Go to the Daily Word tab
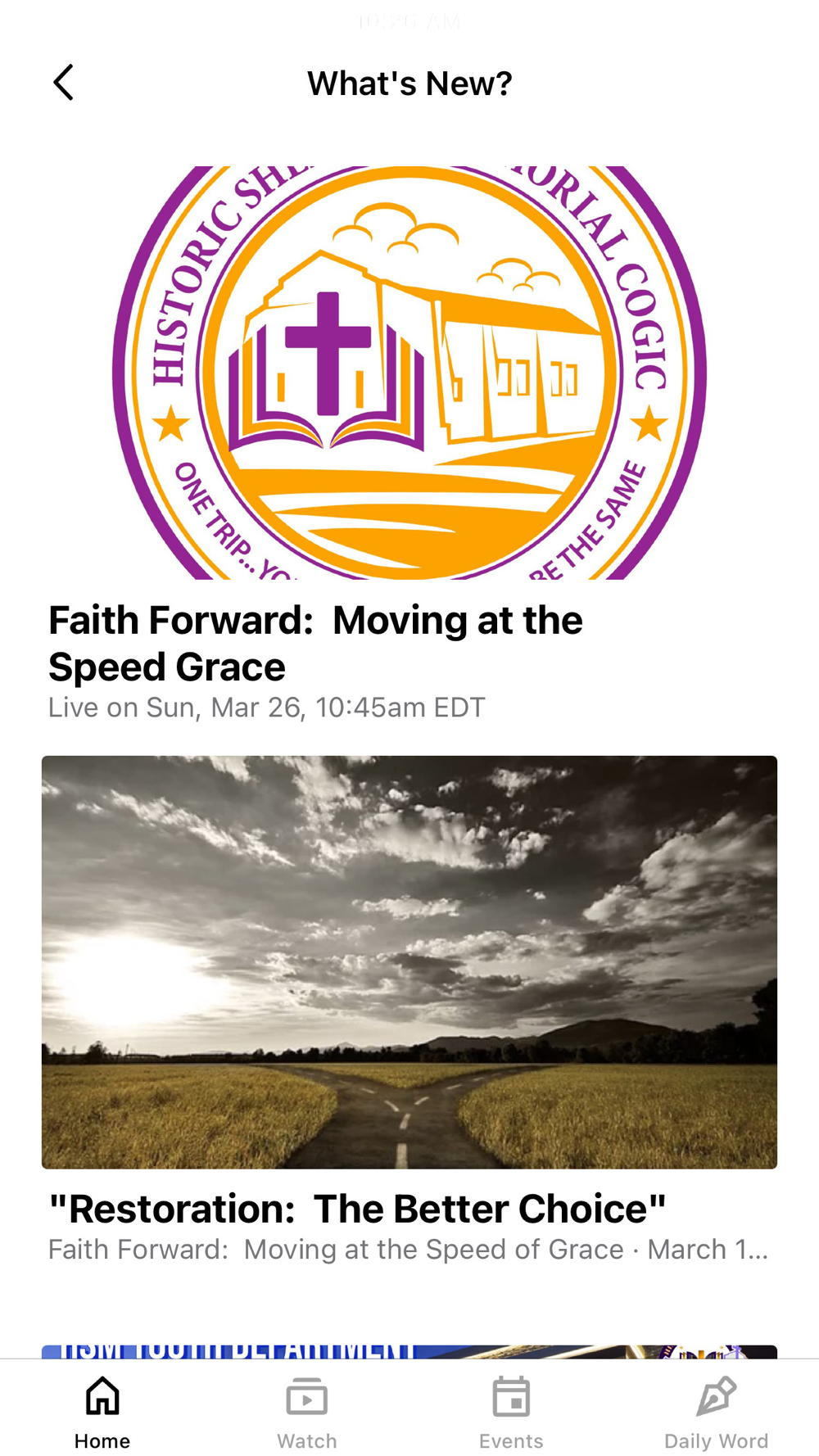The width and height of the screenshot is (819, 1456). tap(716, 1412)
